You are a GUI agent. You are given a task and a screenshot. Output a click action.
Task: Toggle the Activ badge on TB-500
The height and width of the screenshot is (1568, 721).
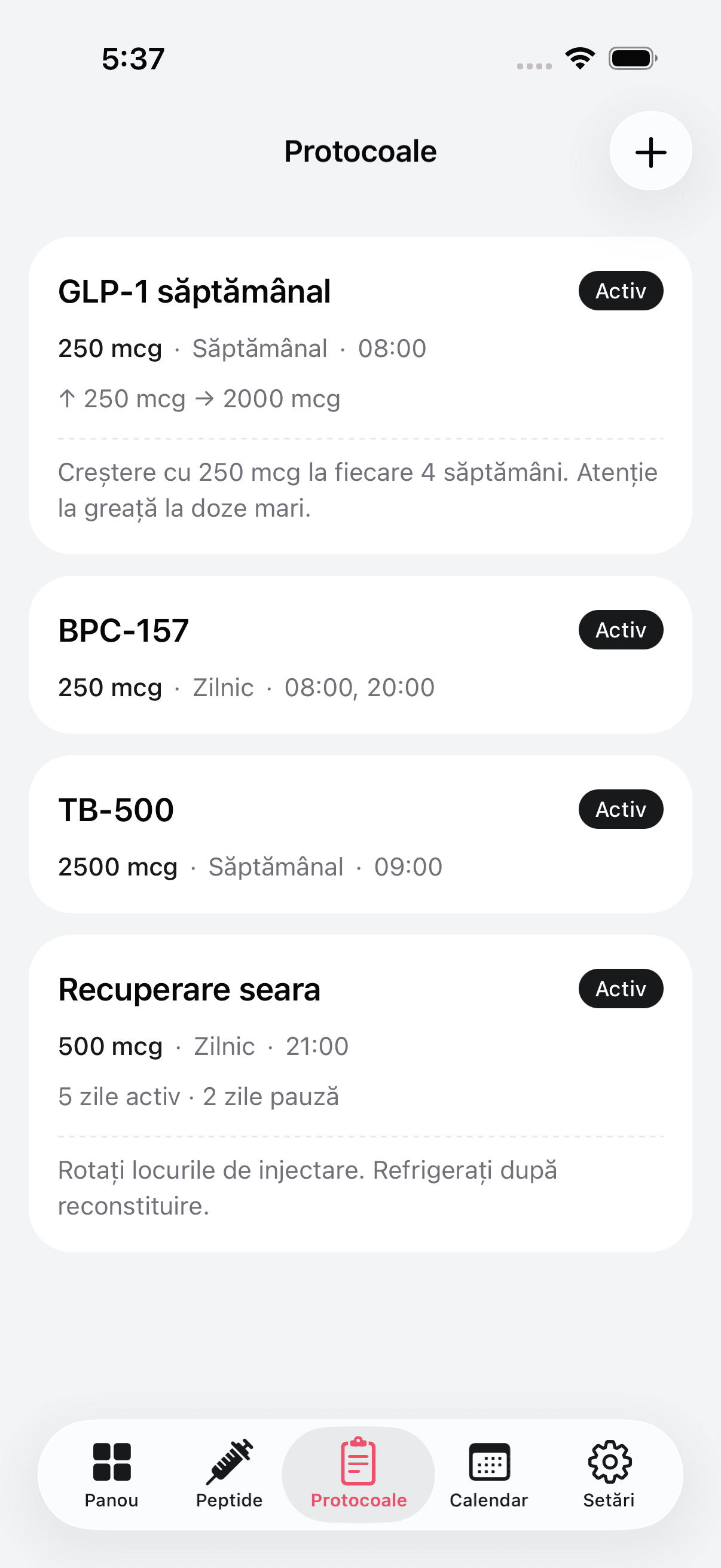620,809
